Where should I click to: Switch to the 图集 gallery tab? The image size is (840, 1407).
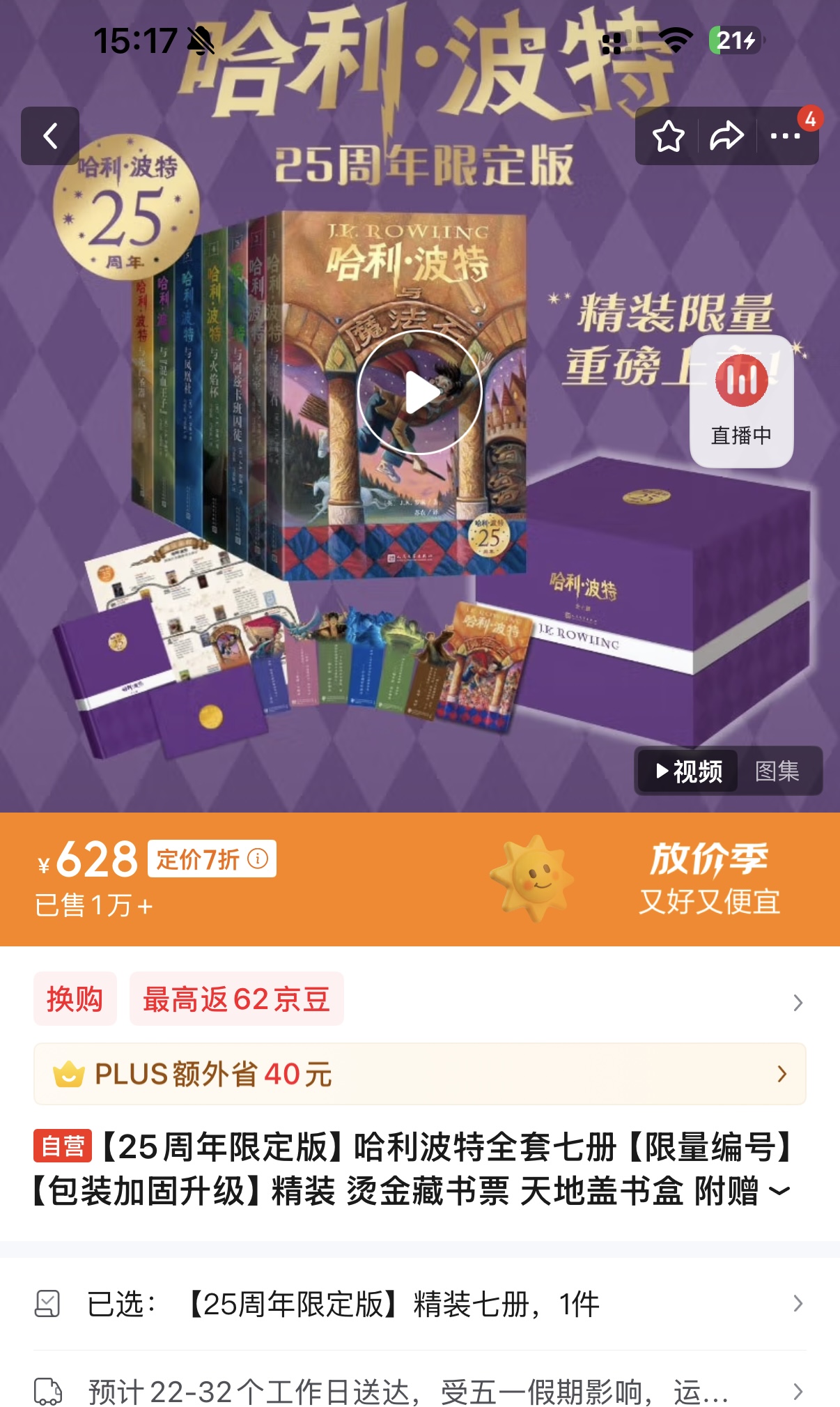777,771
